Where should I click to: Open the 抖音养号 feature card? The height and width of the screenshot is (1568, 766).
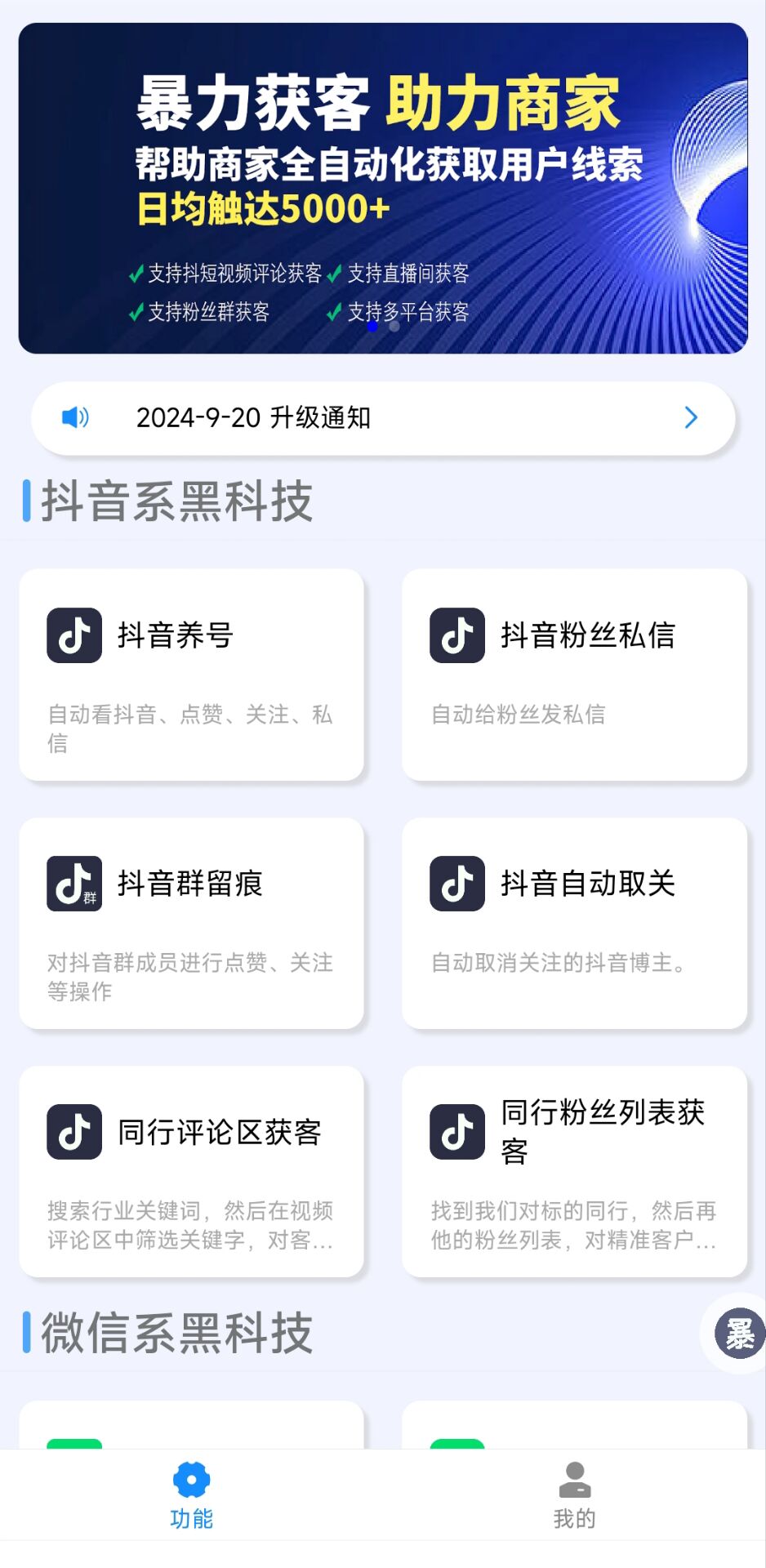tap(191, 675)
